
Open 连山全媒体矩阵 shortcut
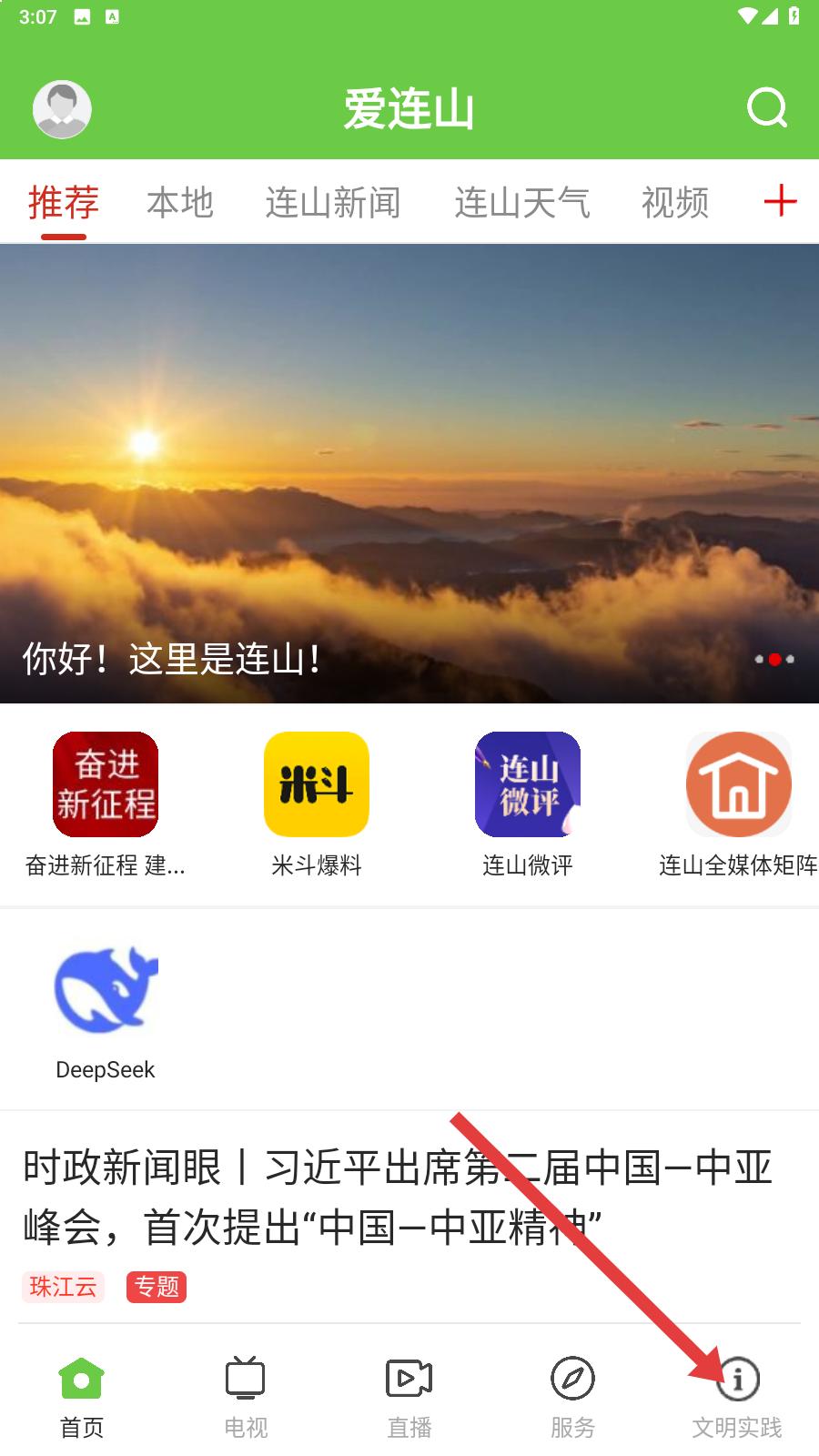(738, 784)
